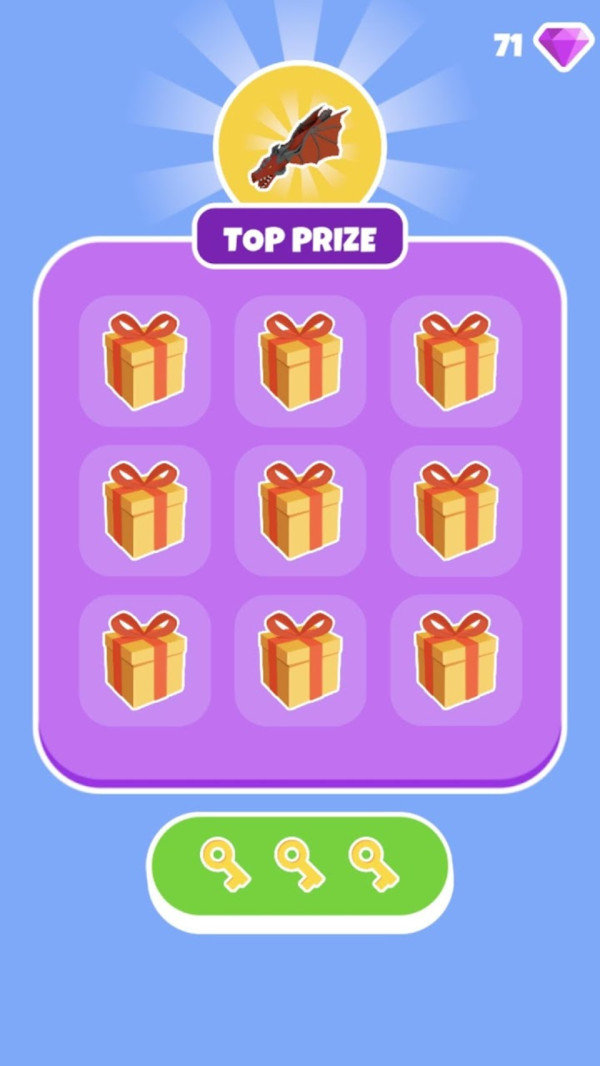The height and width of the screenshot is (1066, 600).
Task: Select the middle-right gift box
Action: click(456, 510)
